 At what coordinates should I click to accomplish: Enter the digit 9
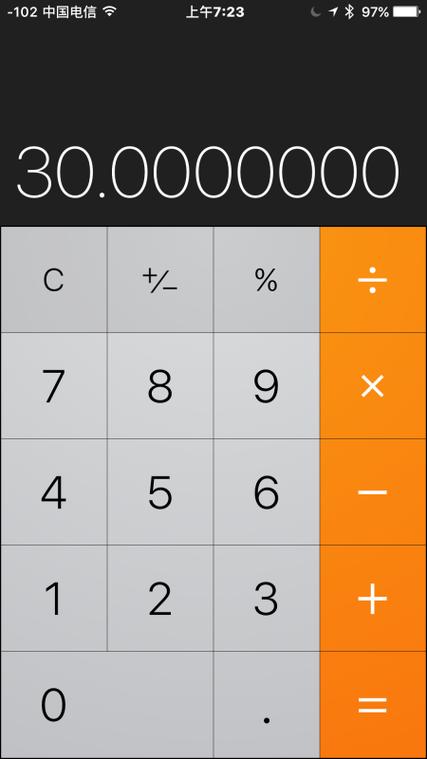[267, 386]
